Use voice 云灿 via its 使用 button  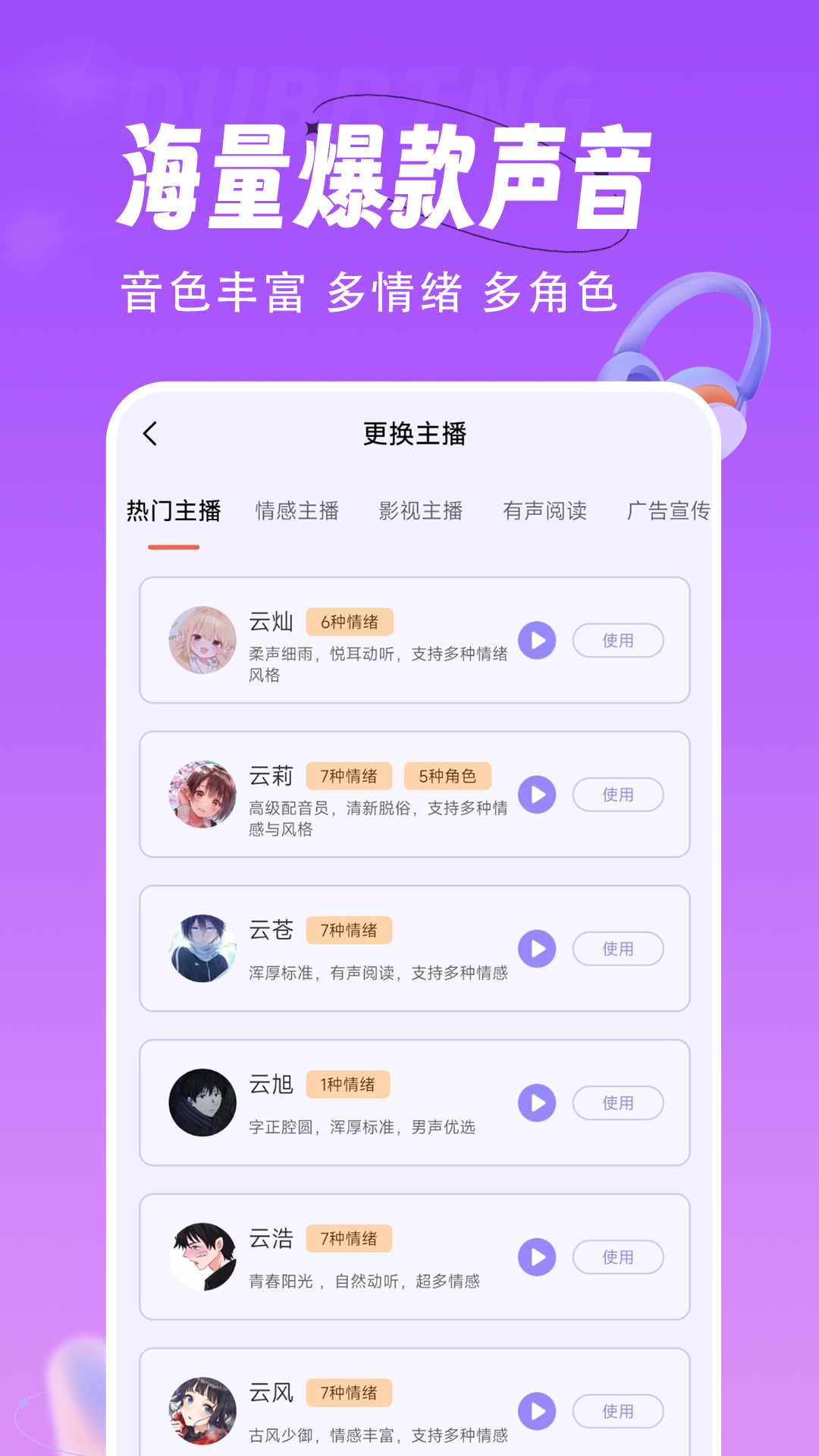(619, 641)
